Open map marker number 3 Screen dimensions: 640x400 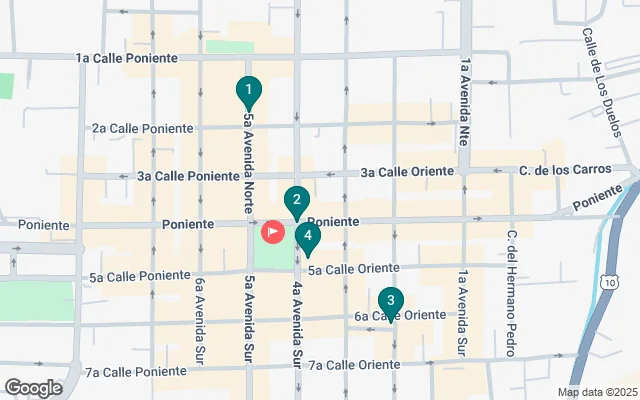tap(390, 301)
